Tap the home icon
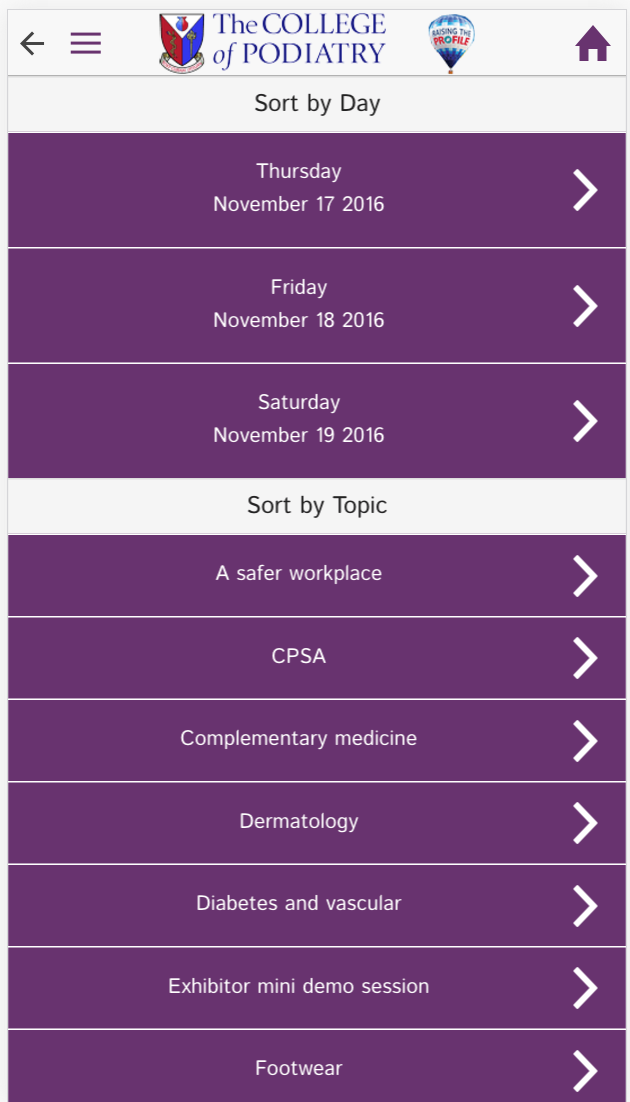 (x=592, y=44)
